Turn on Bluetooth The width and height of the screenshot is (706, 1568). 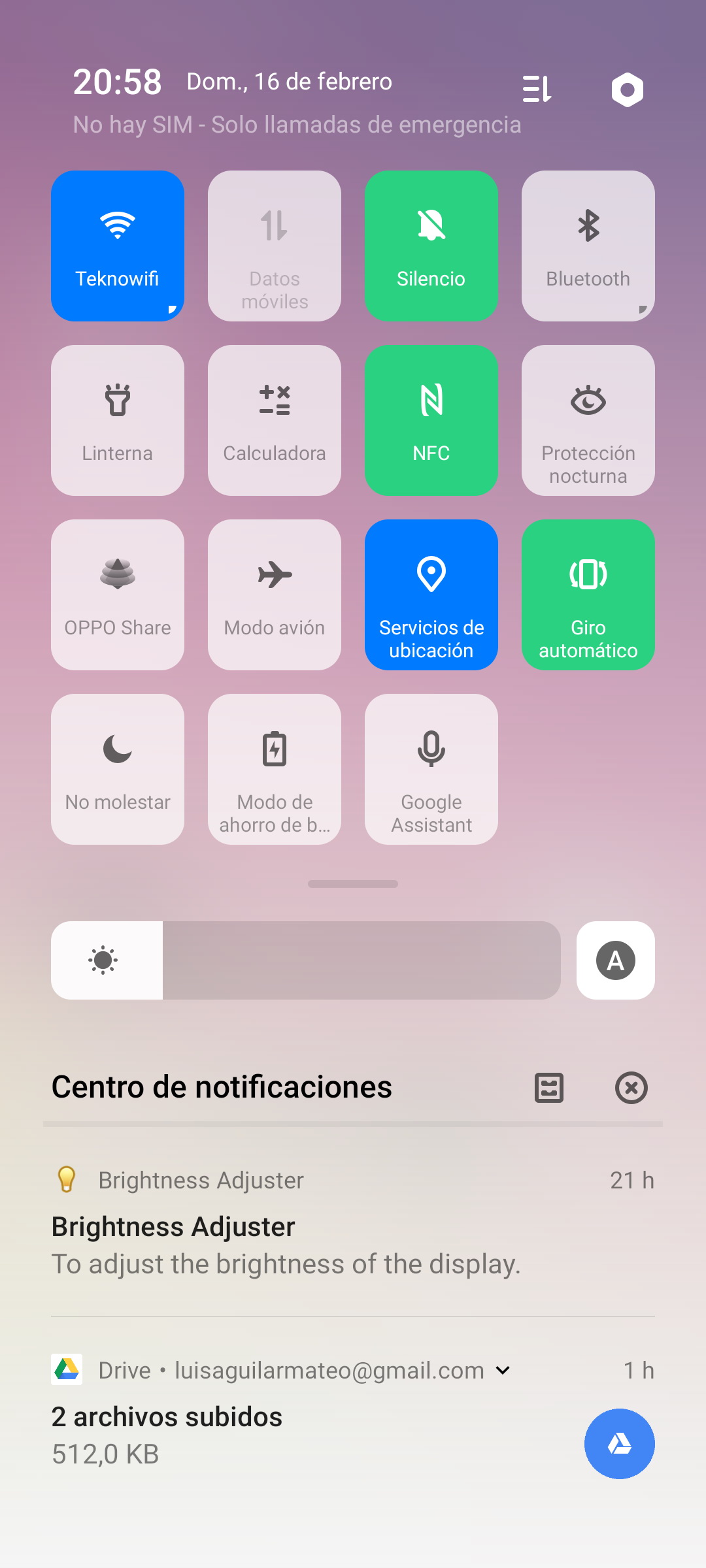pos(588,246)
